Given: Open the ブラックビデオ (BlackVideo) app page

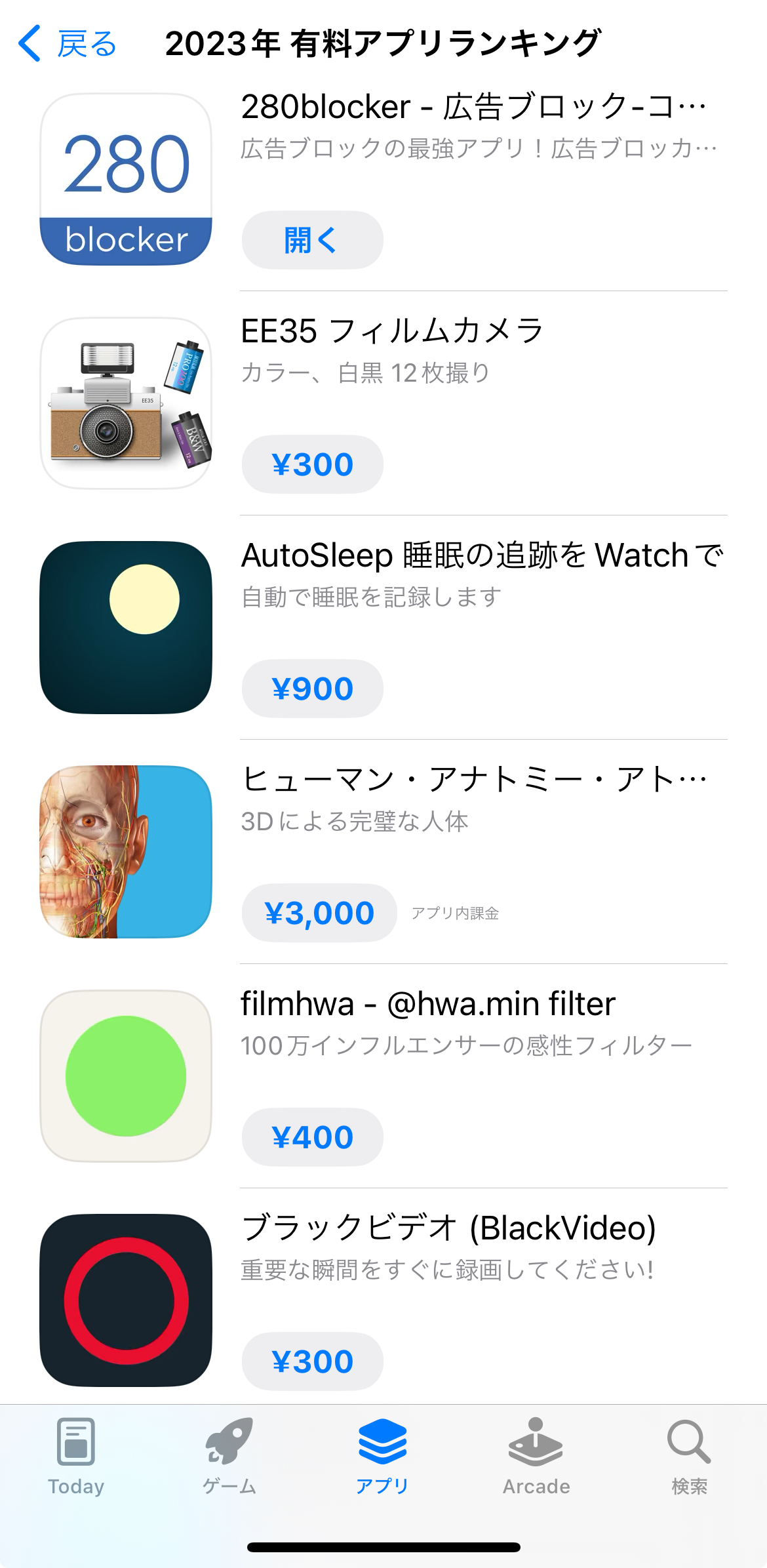Looking at the screenshot, I should [448, 1229].
